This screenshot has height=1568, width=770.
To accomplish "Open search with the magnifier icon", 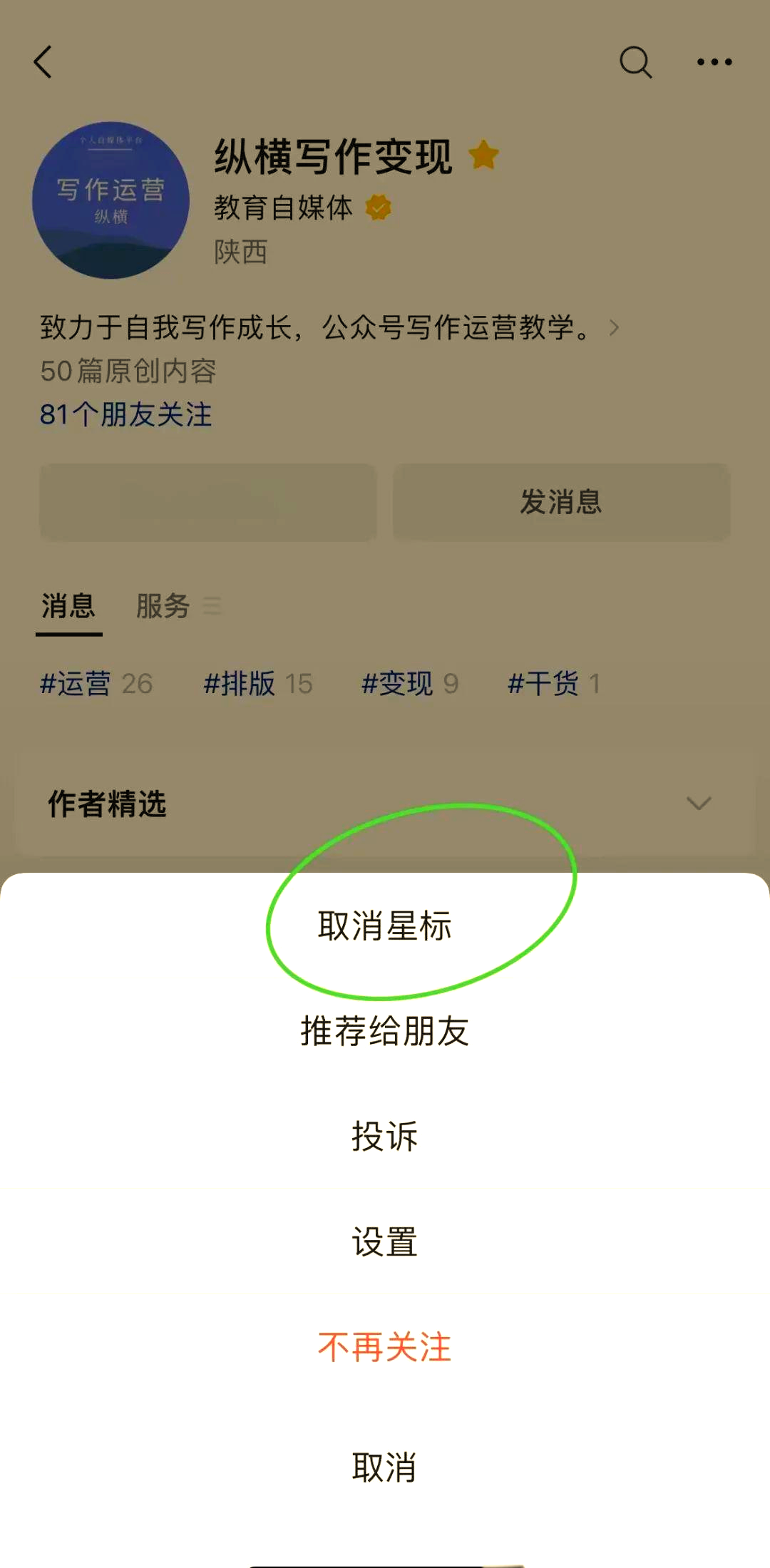I will (635, 62).
